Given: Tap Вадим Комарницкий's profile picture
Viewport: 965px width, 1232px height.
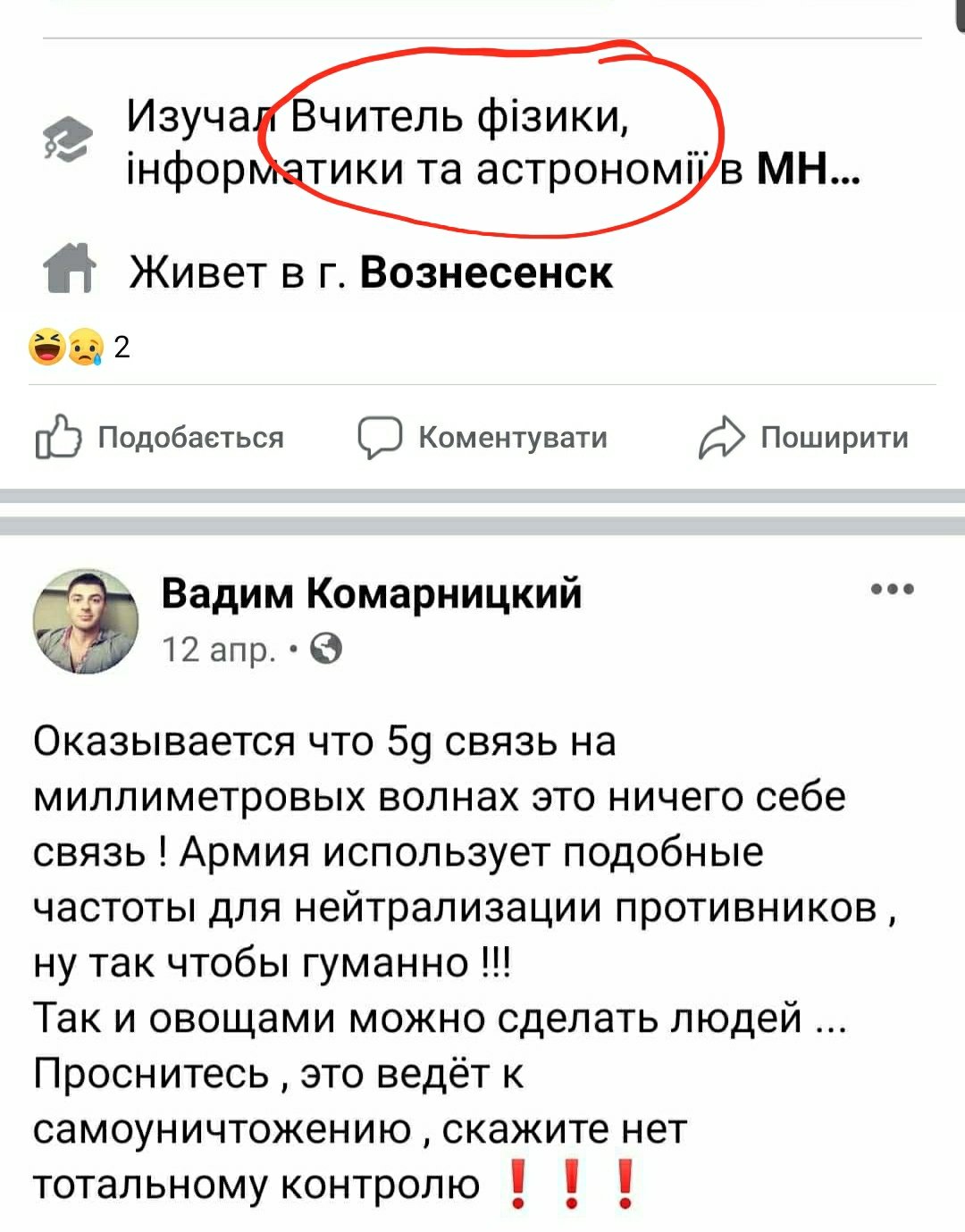Looking at the screenshot, I should pyautogui.click(x=86, y=620).
